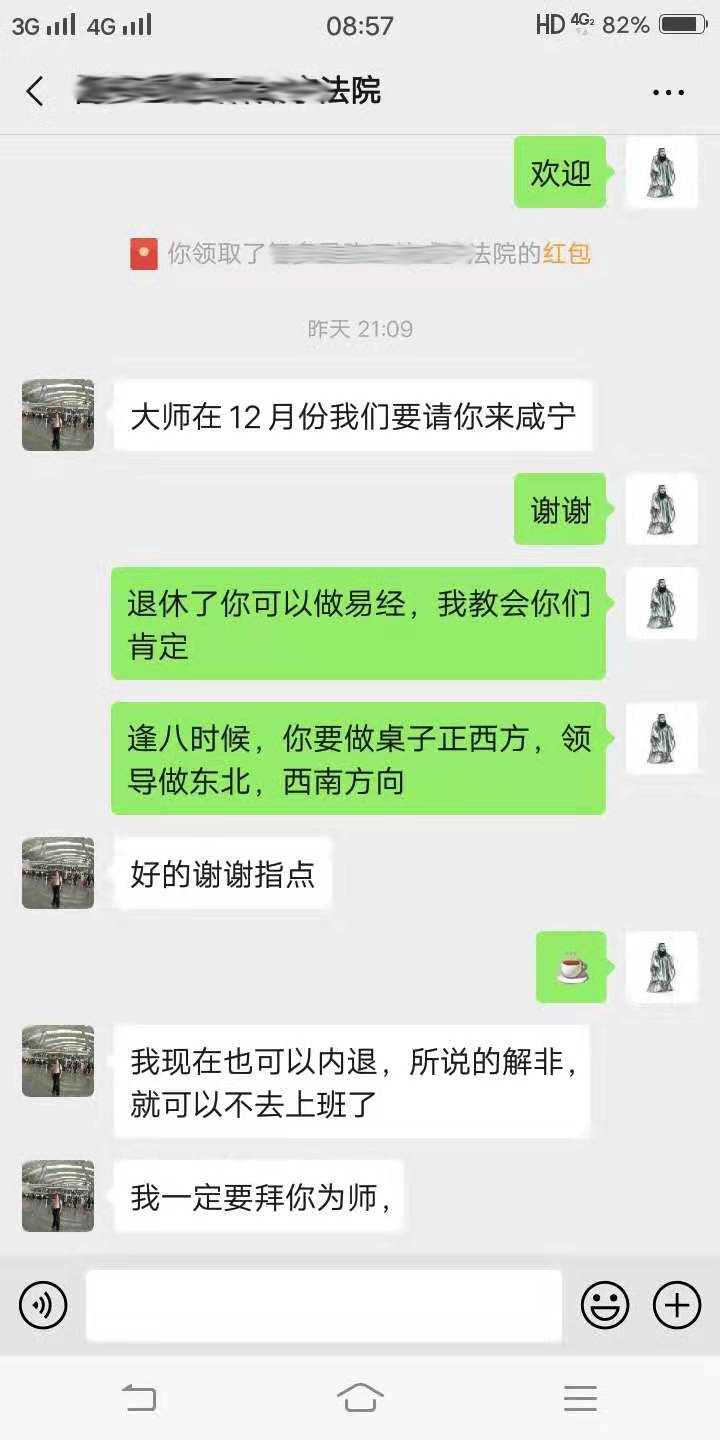Switch to voice message input
The width and height of the screenshot is (720, 1440).
pos(43,1305)
